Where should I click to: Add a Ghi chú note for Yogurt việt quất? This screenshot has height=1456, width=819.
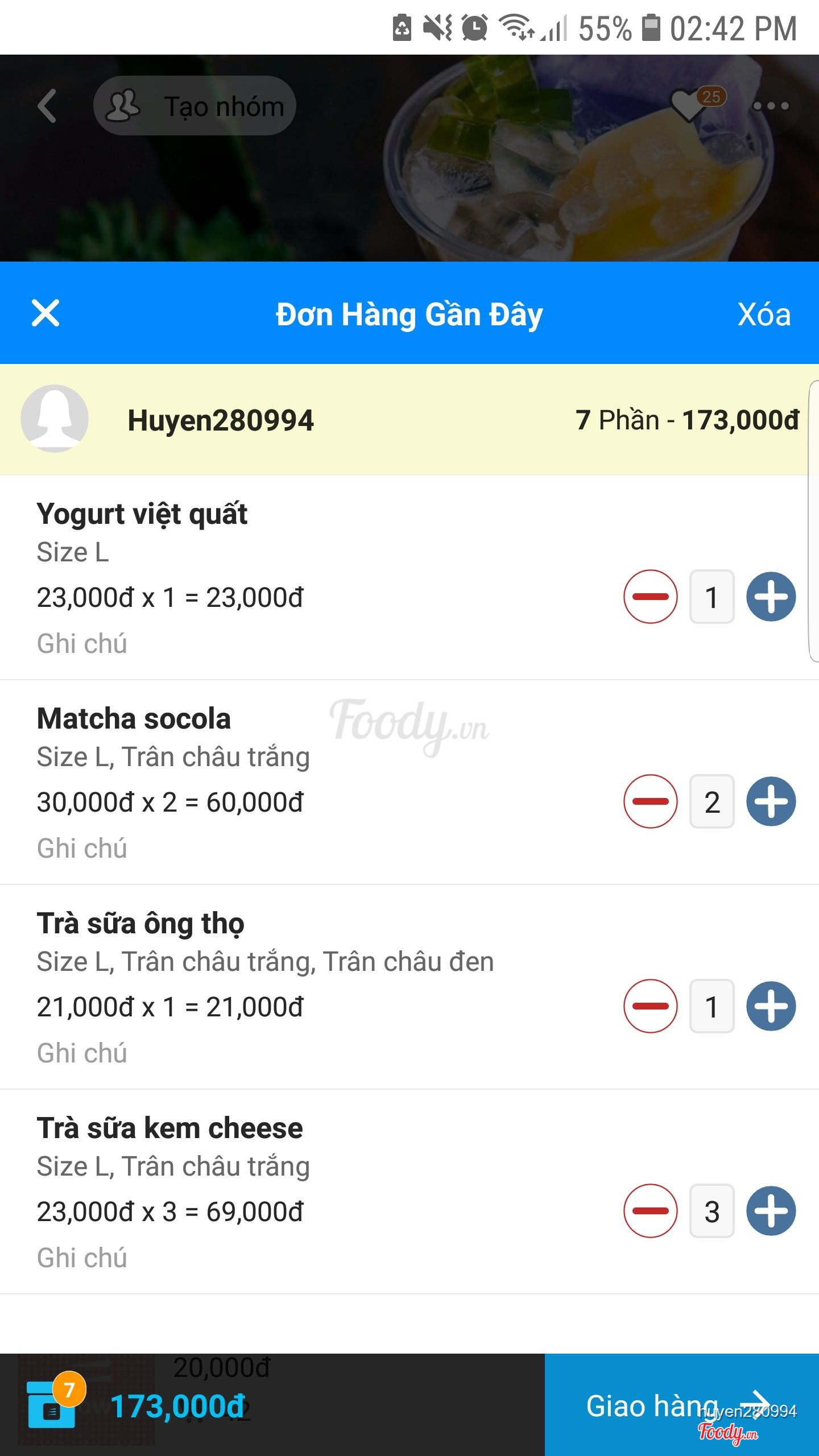[x=82, y=644]
